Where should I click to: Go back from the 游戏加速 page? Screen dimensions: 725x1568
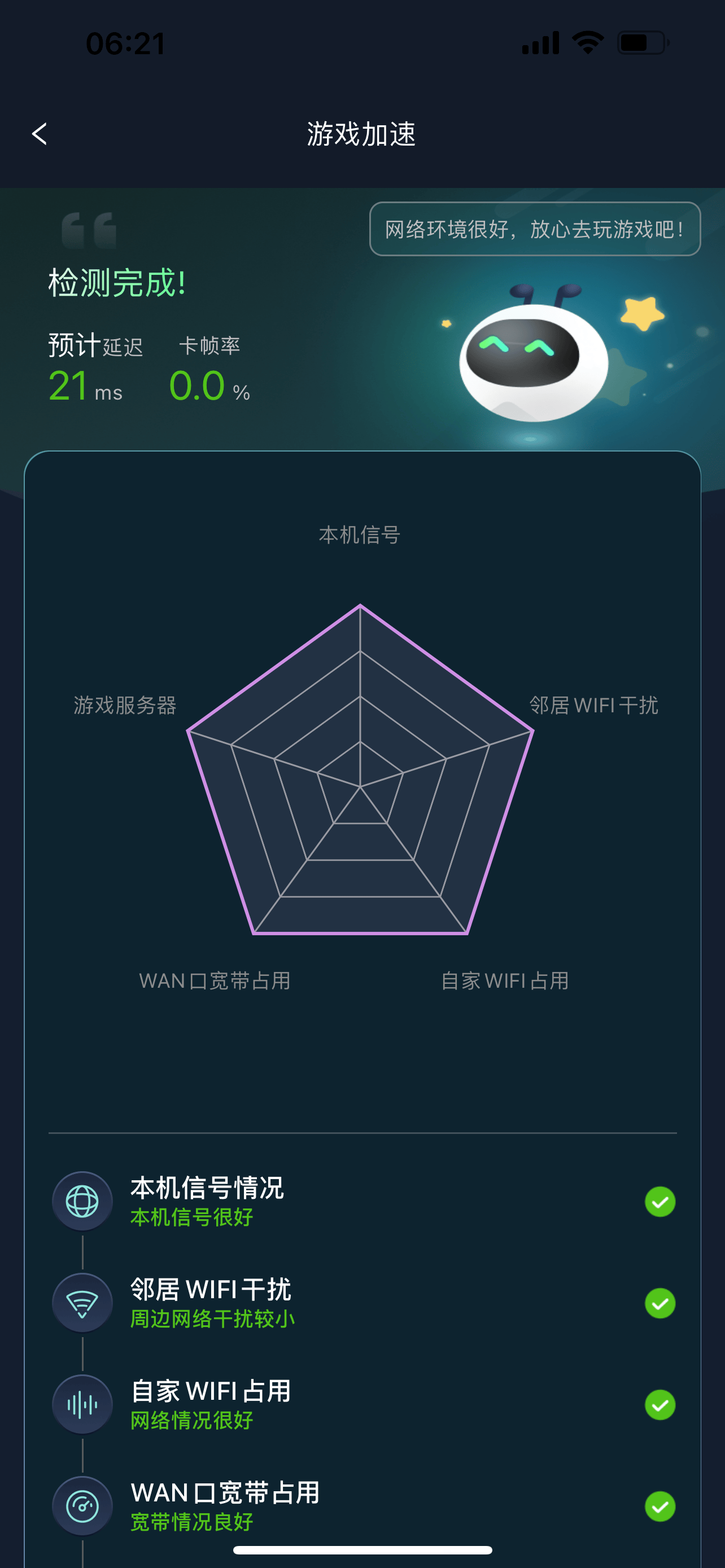click(40, 134)
